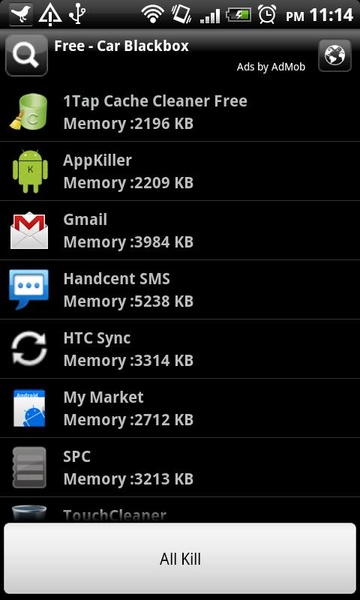The width and height of the screenshot is (360, 600).
Task: Select 1Tap Cache Cleaner Free from the list
Action: click(180, 112)
